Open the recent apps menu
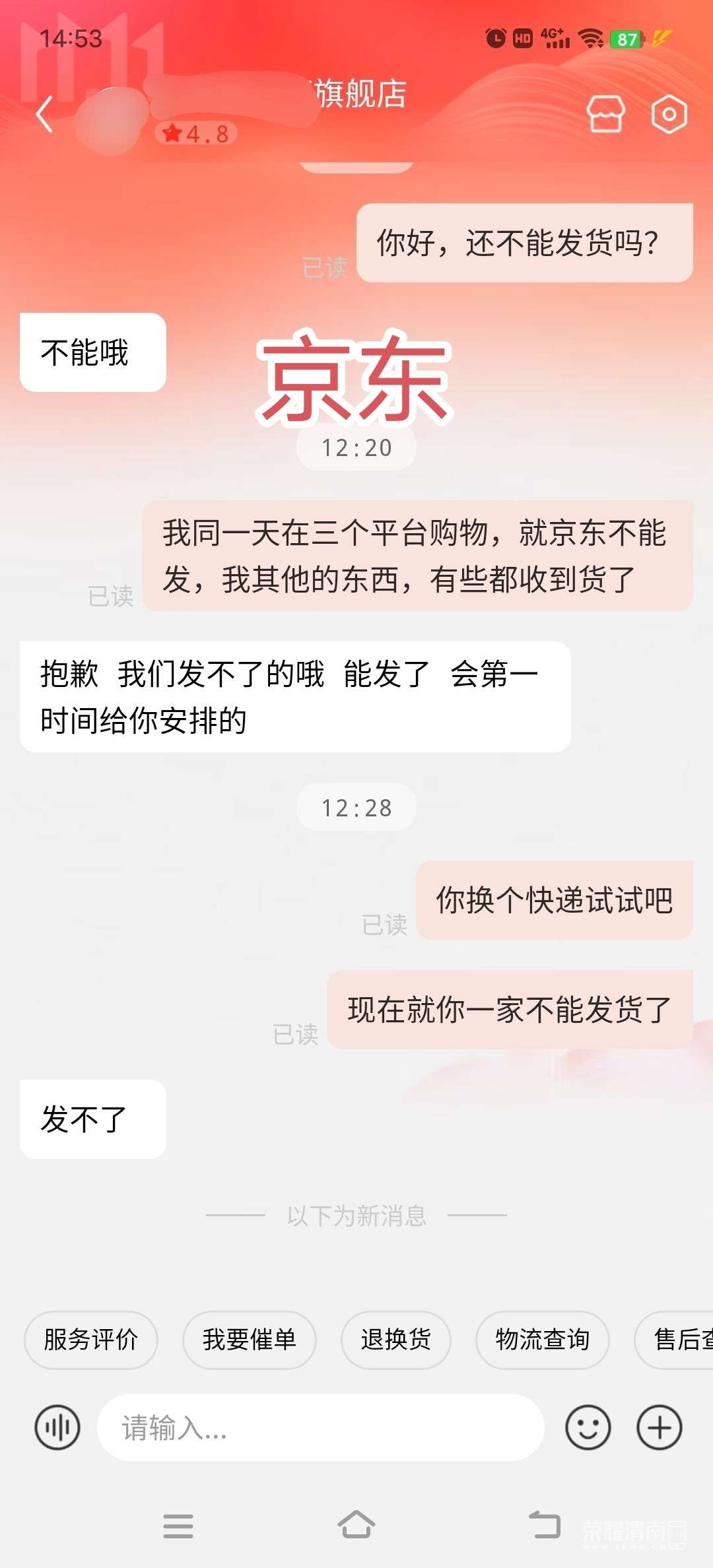 (x=178, y=1526)
